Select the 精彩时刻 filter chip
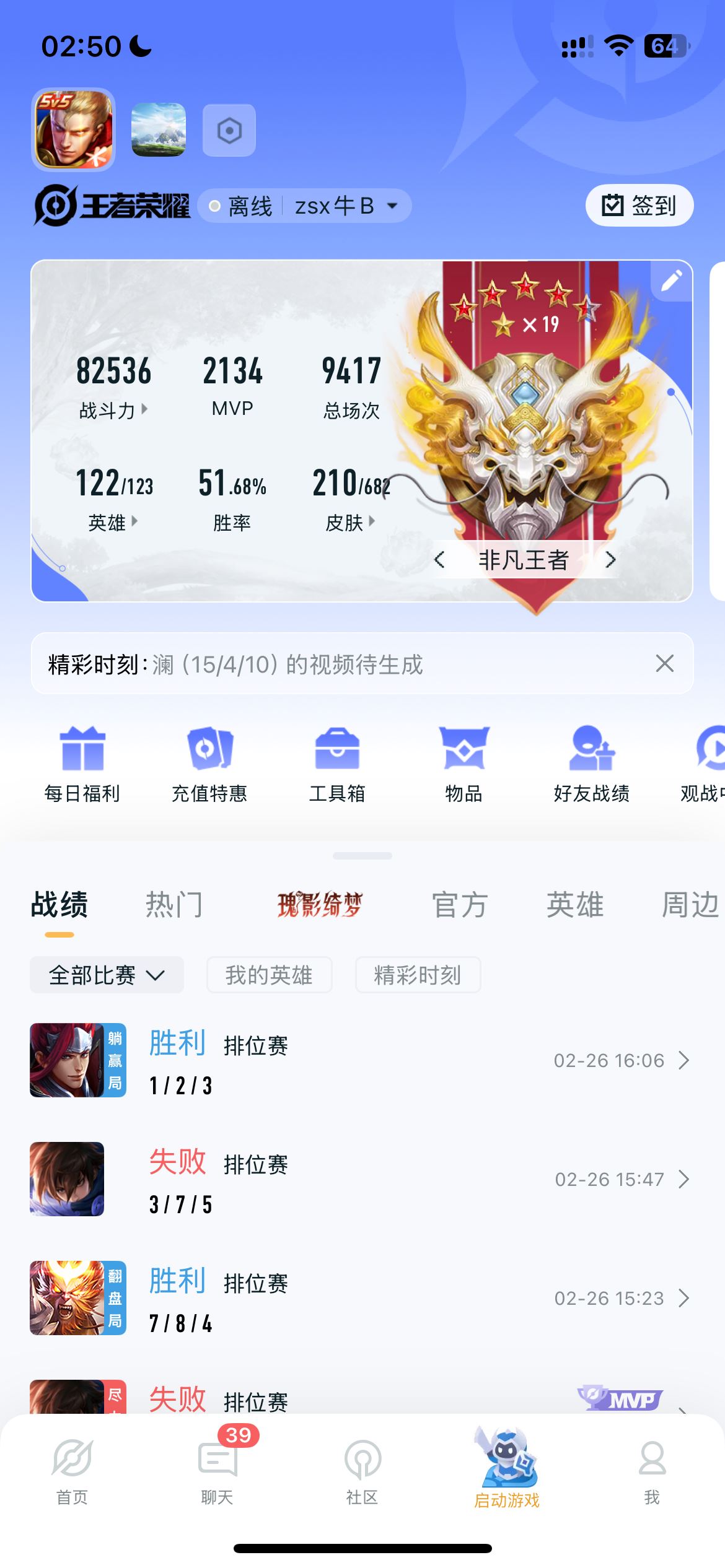725x1568 pixels. coord(418,975)
